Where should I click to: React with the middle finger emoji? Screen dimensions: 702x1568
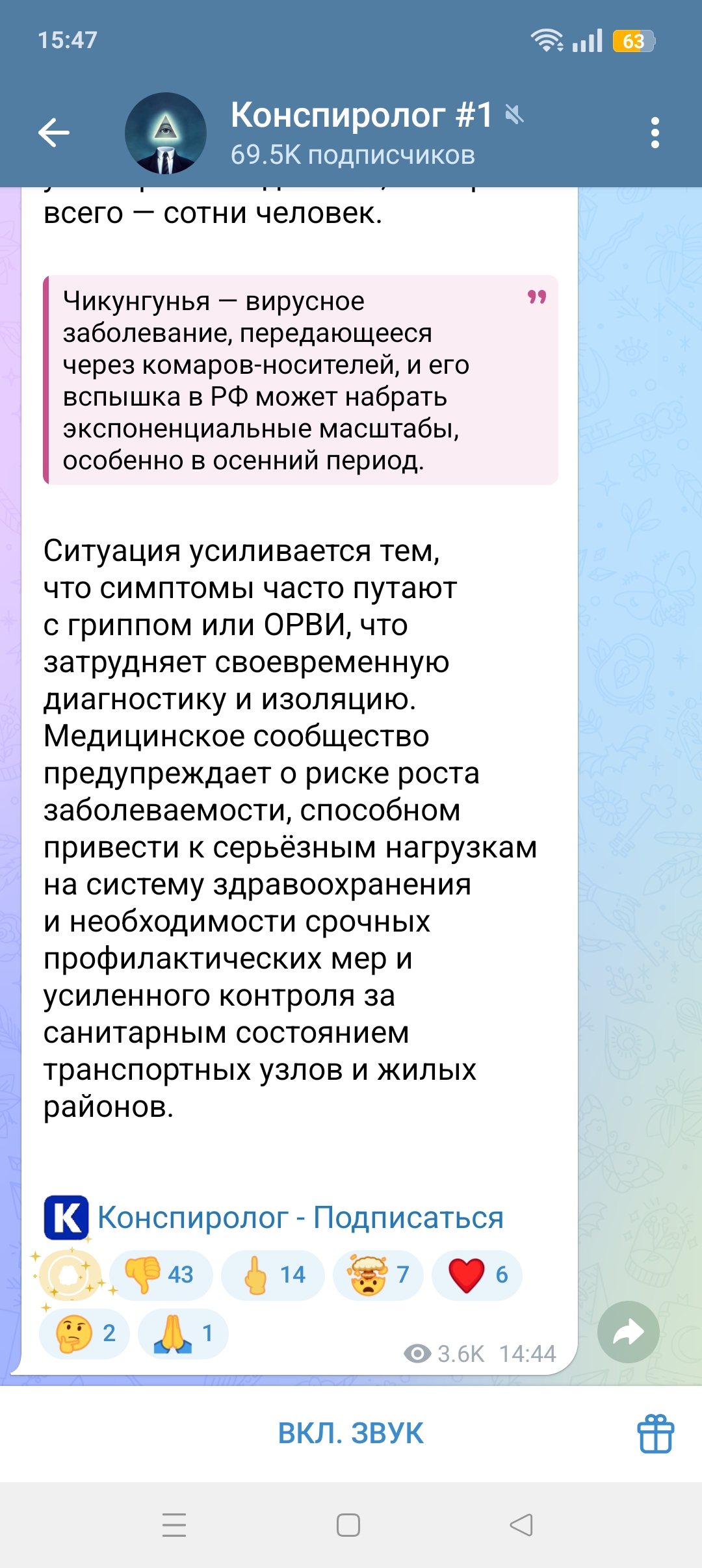273,1275
